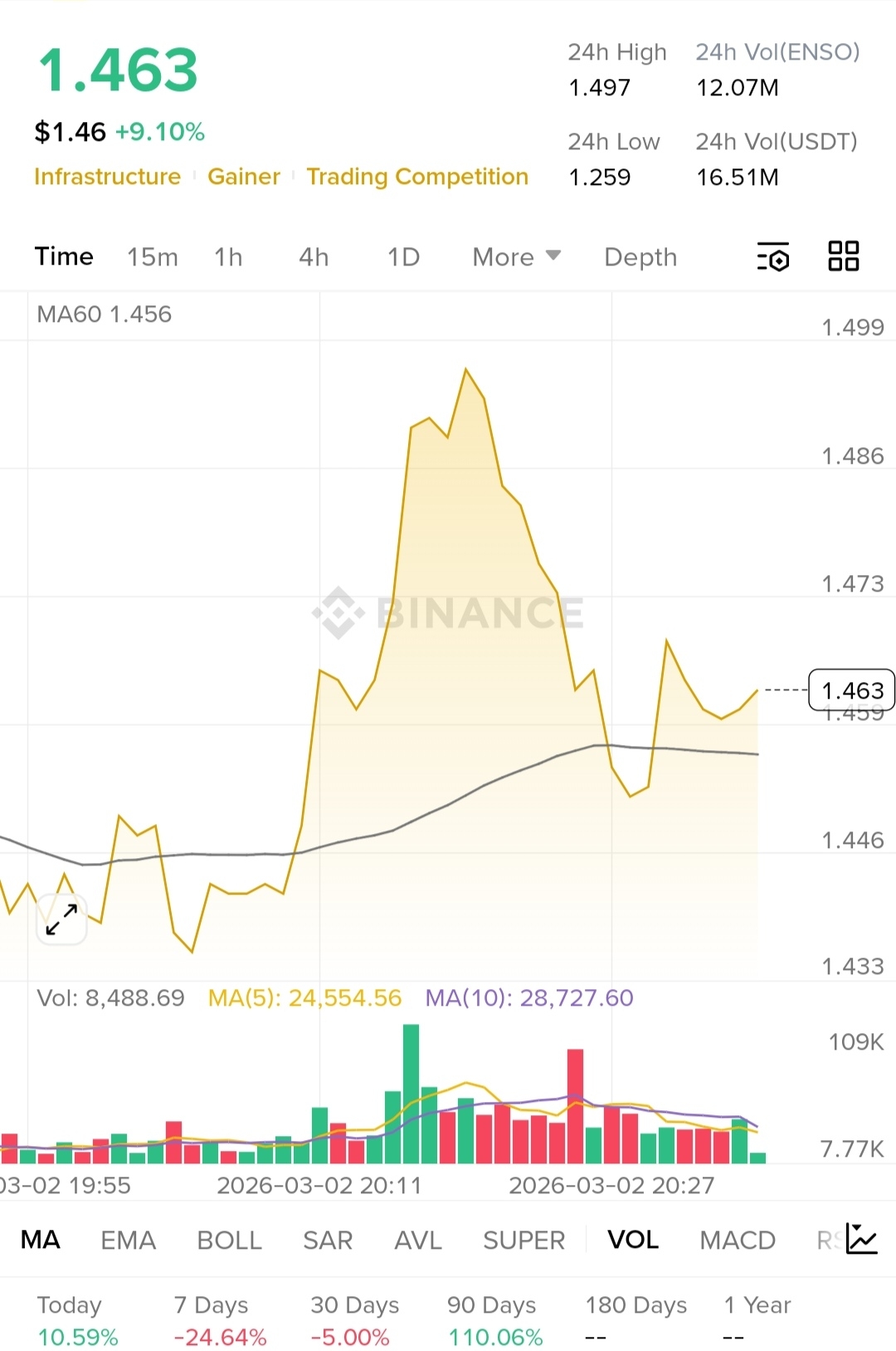Activate the SUPER indicator
The image size is (896, 1351).
[523, 1240]
